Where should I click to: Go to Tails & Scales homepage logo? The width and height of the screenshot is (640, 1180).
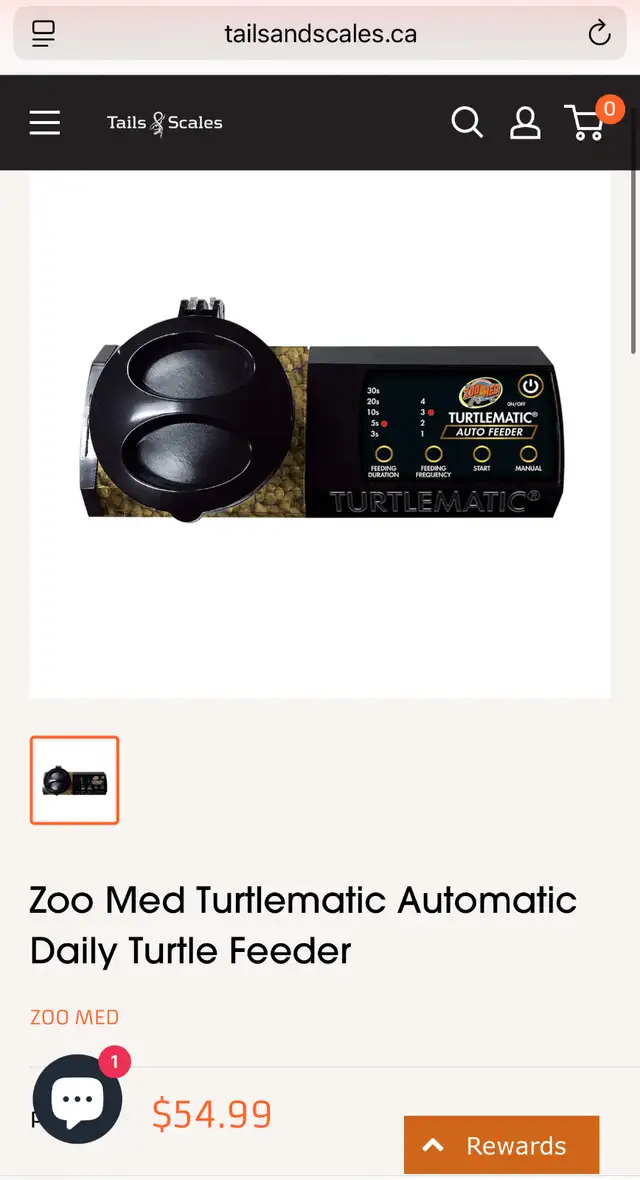click(164, 123)
